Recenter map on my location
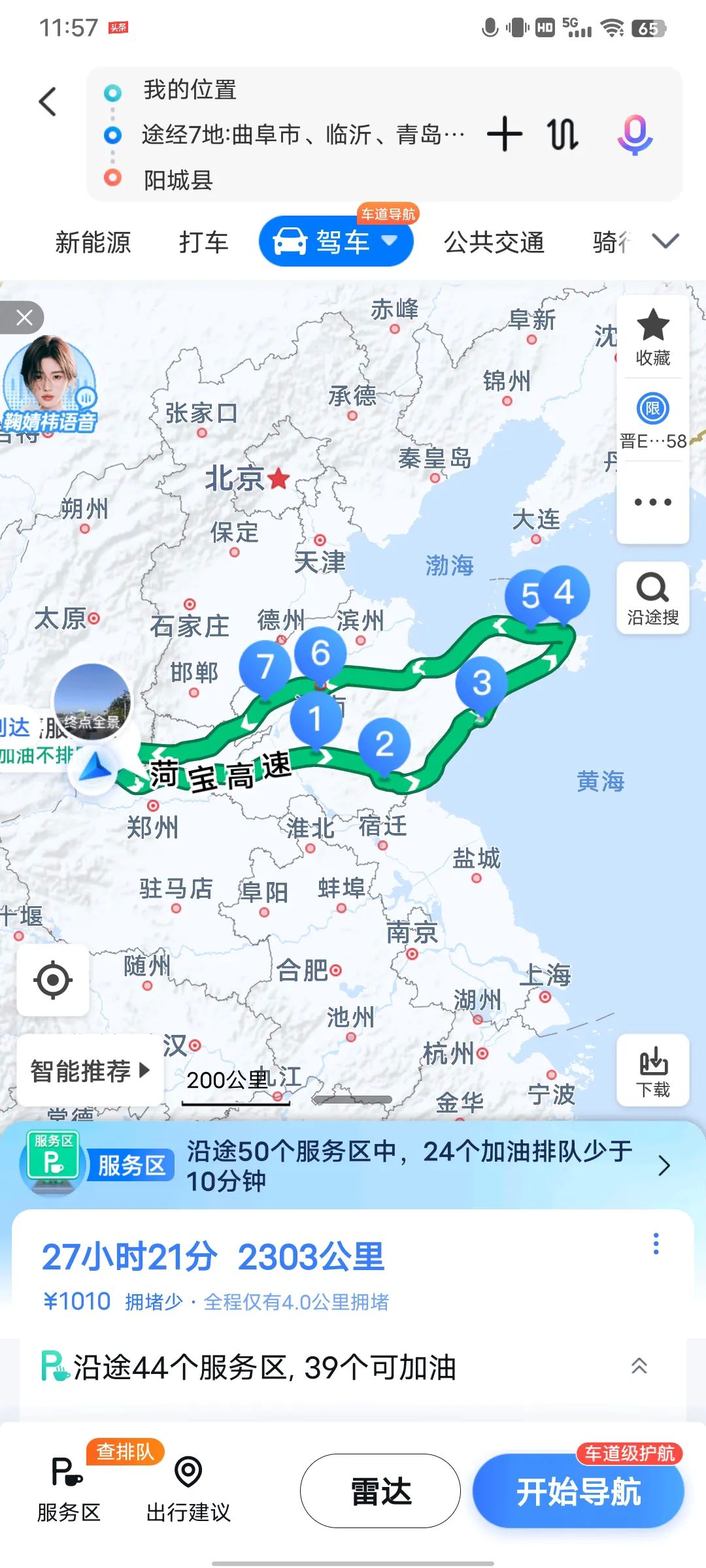Image resolution: width=706 pixels, height=1568 pixels. tap(53, 979)
